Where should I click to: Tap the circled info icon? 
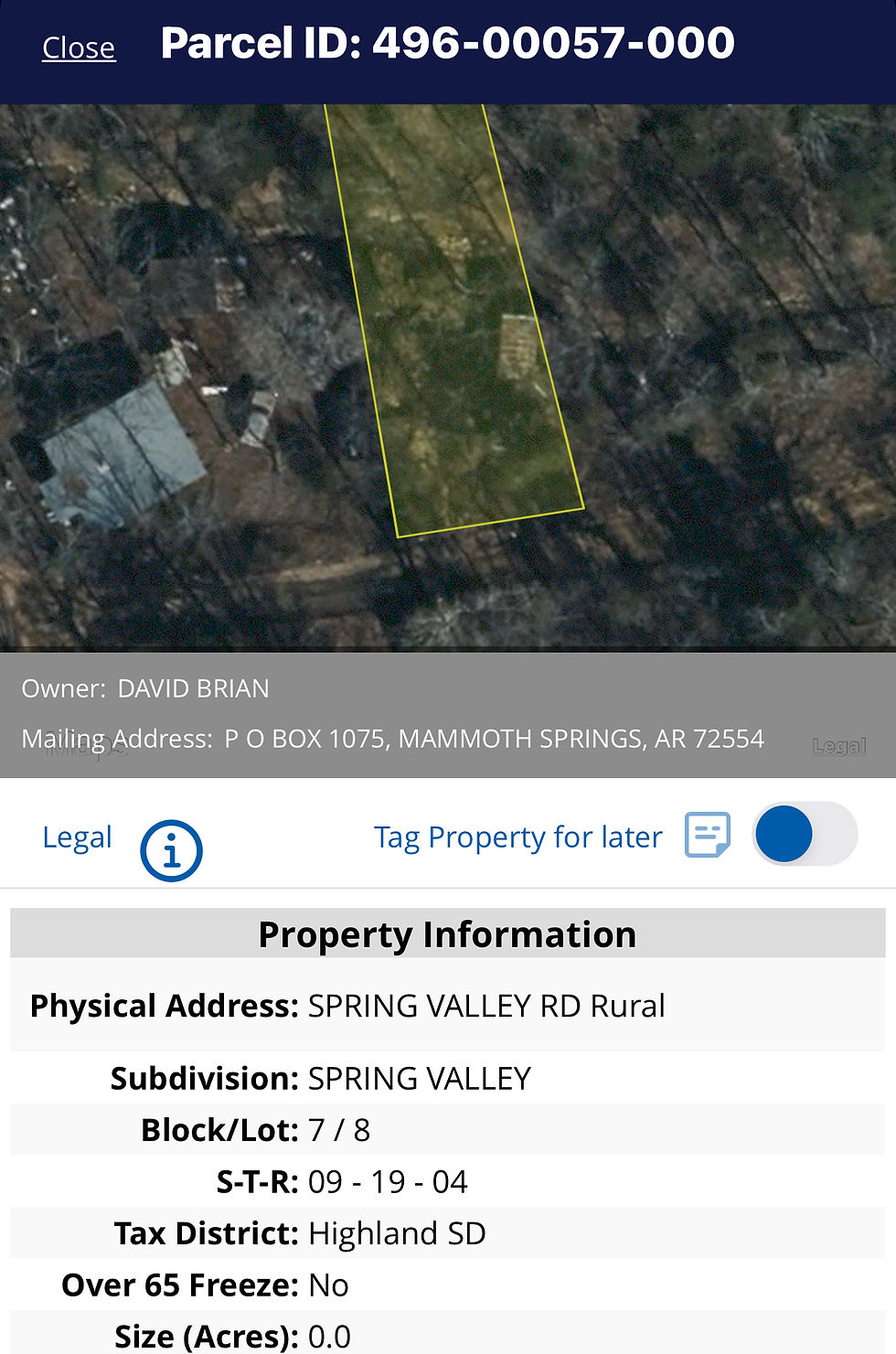point(171,851)
